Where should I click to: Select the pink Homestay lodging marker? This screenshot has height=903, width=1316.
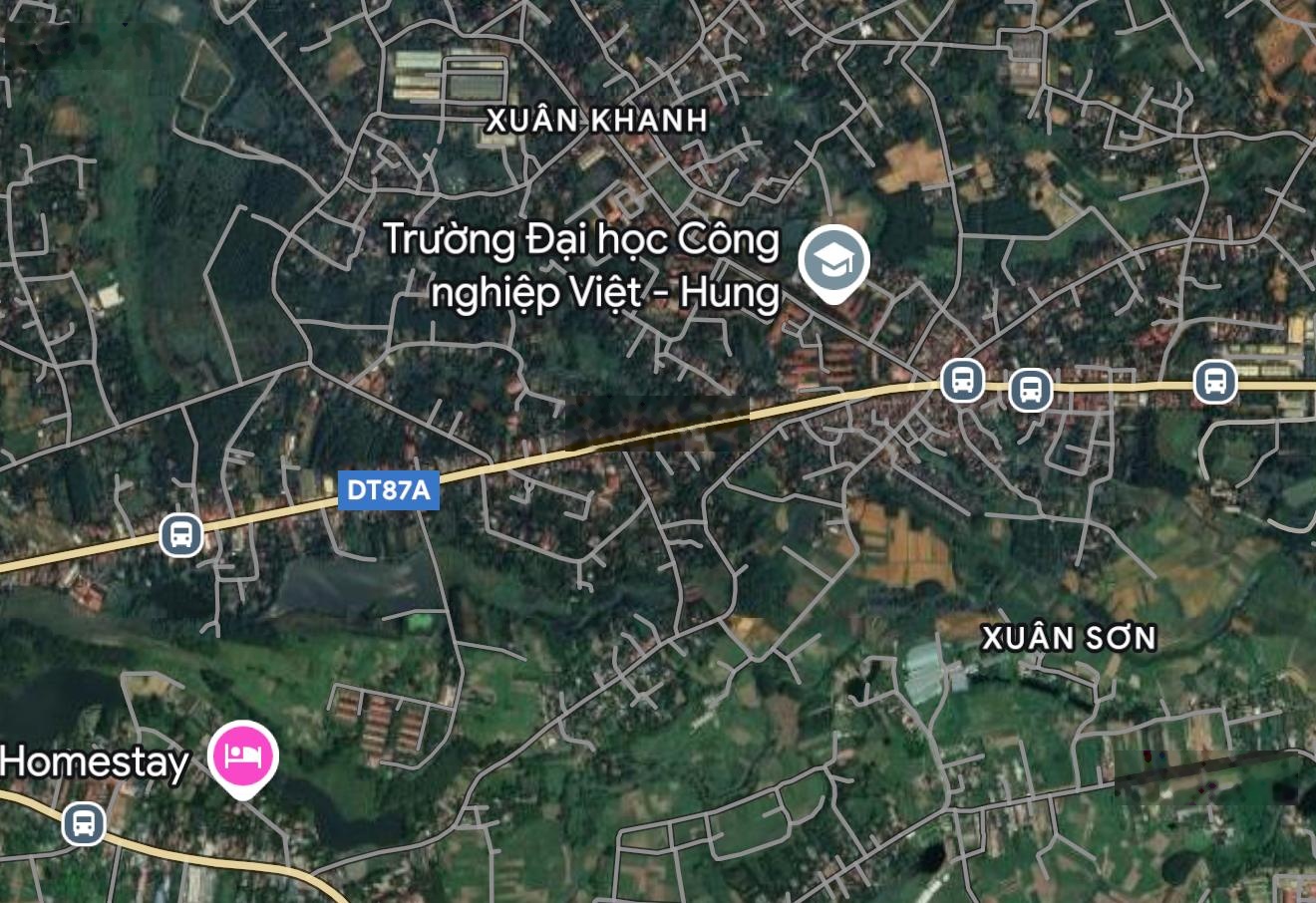(x=242, y=754)
